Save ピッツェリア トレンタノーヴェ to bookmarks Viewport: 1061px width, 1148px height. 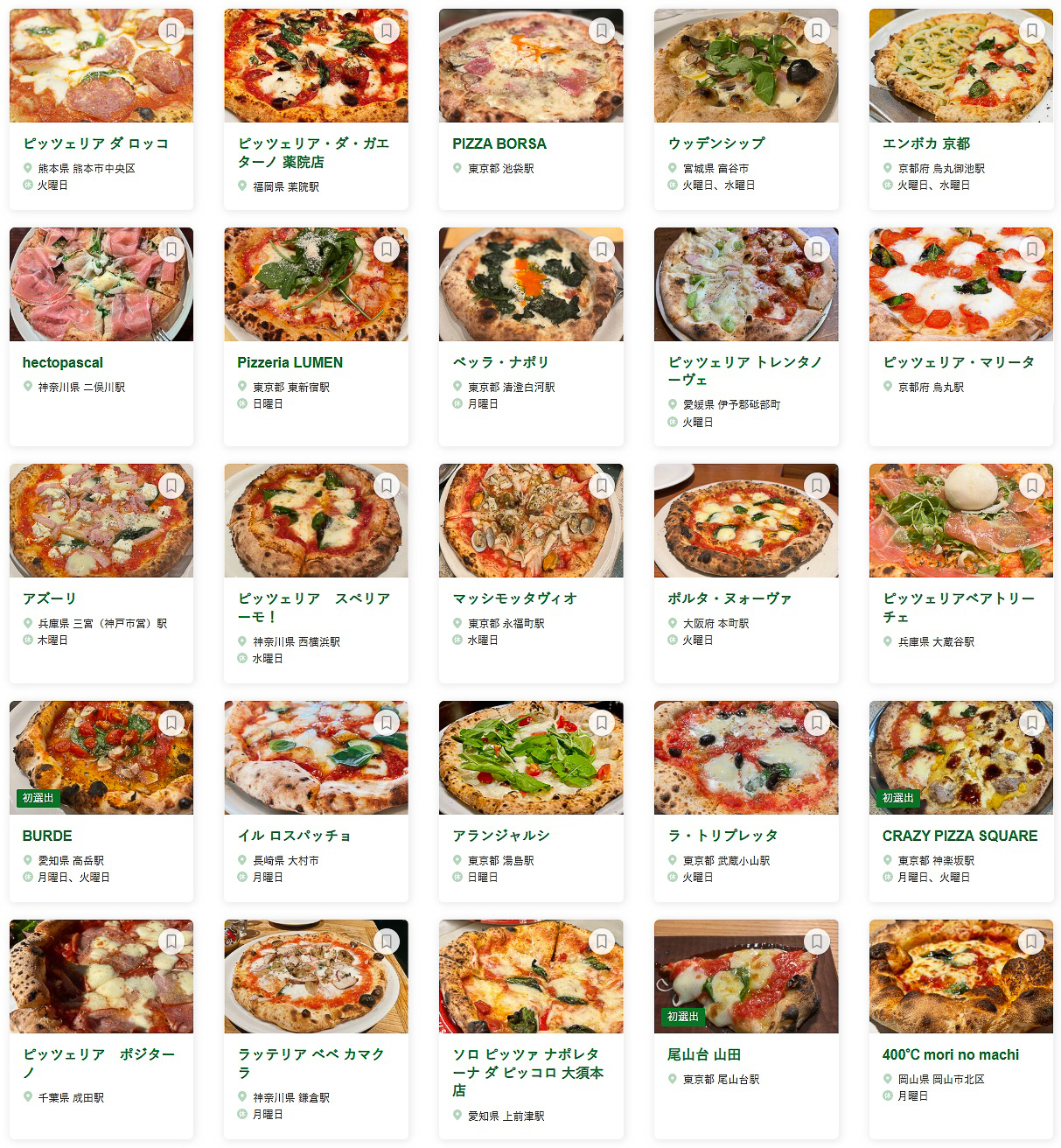click(x=816, y=249)
